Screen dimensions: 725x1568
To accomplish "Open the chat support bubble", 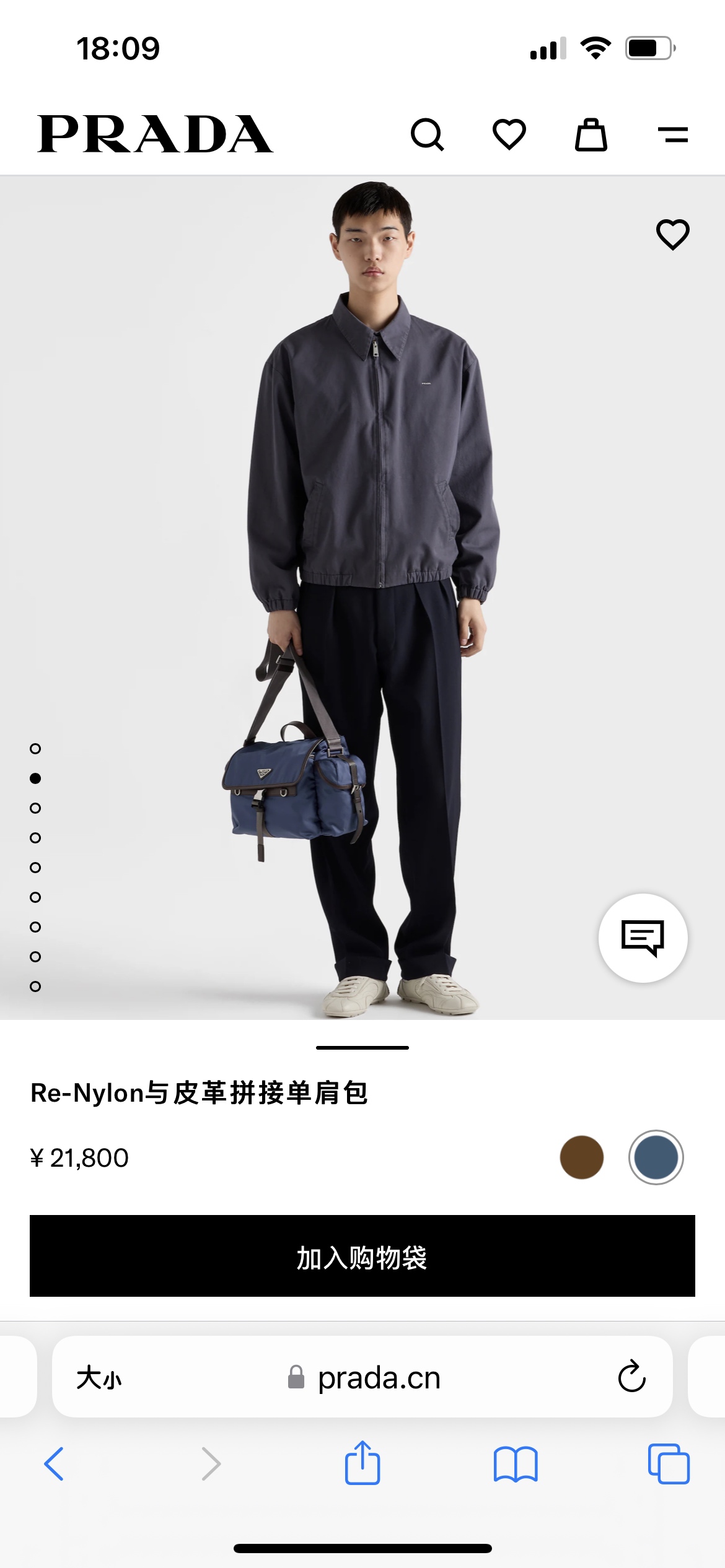I will point(643,938).
